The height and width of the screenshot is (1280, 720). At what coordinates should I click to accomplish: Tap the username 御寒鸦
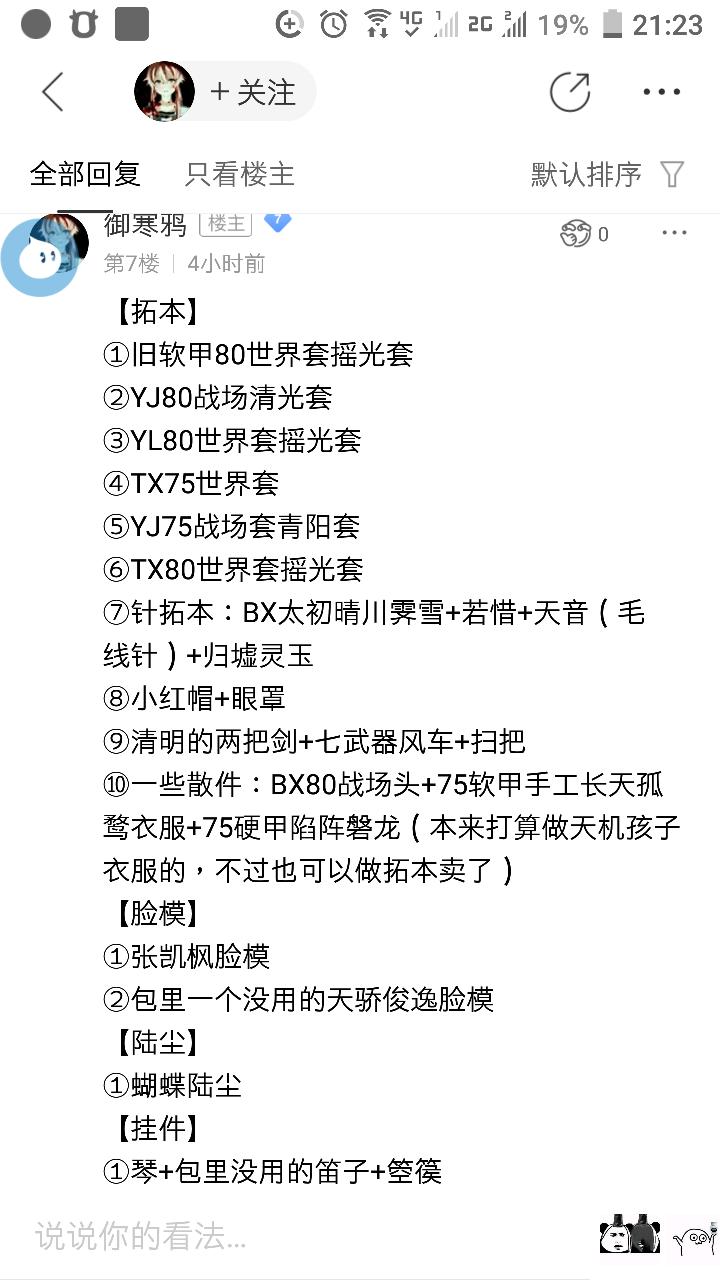145,225
